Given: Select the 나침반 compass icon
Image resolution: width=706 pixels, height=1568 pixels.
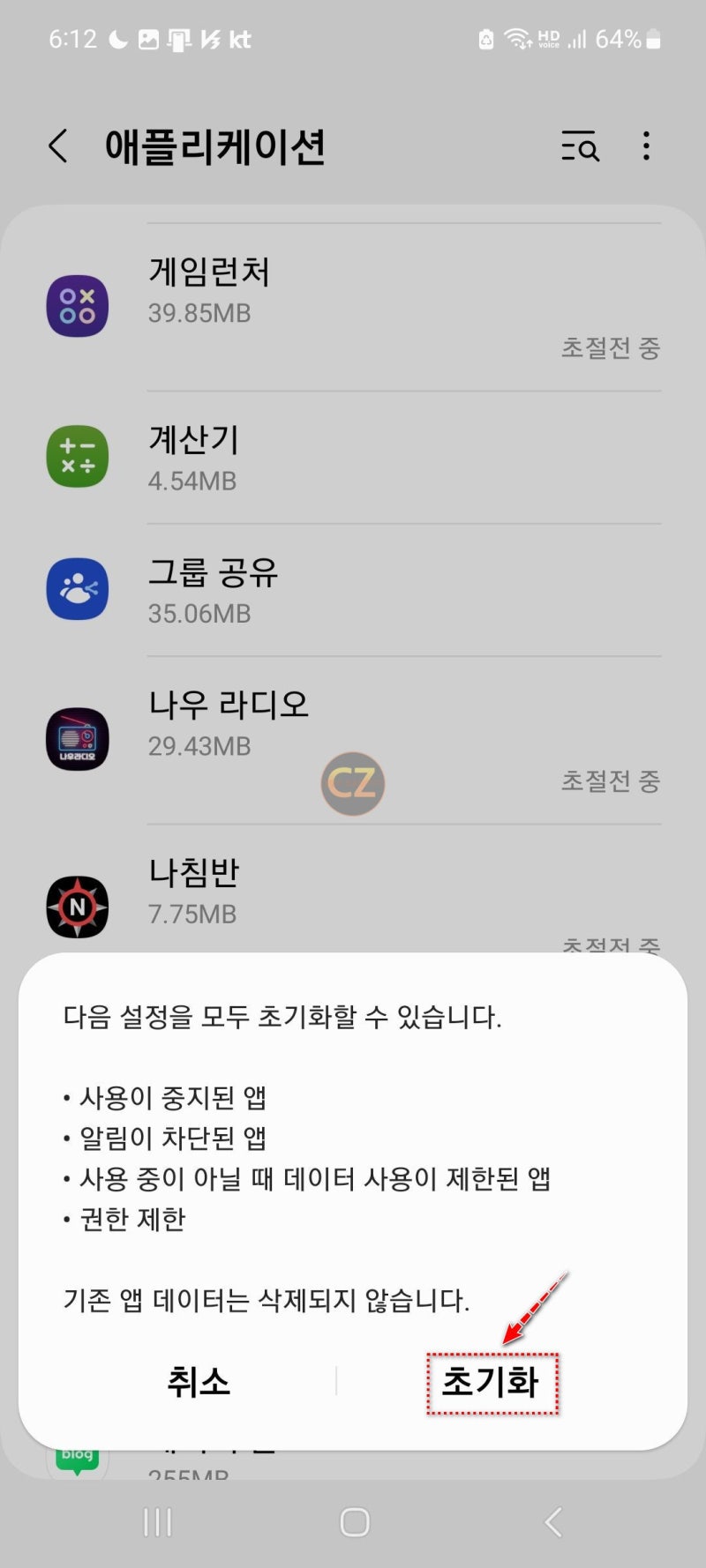Looking at the screenshot, I should pyautogui.click(x=77, y=906).
